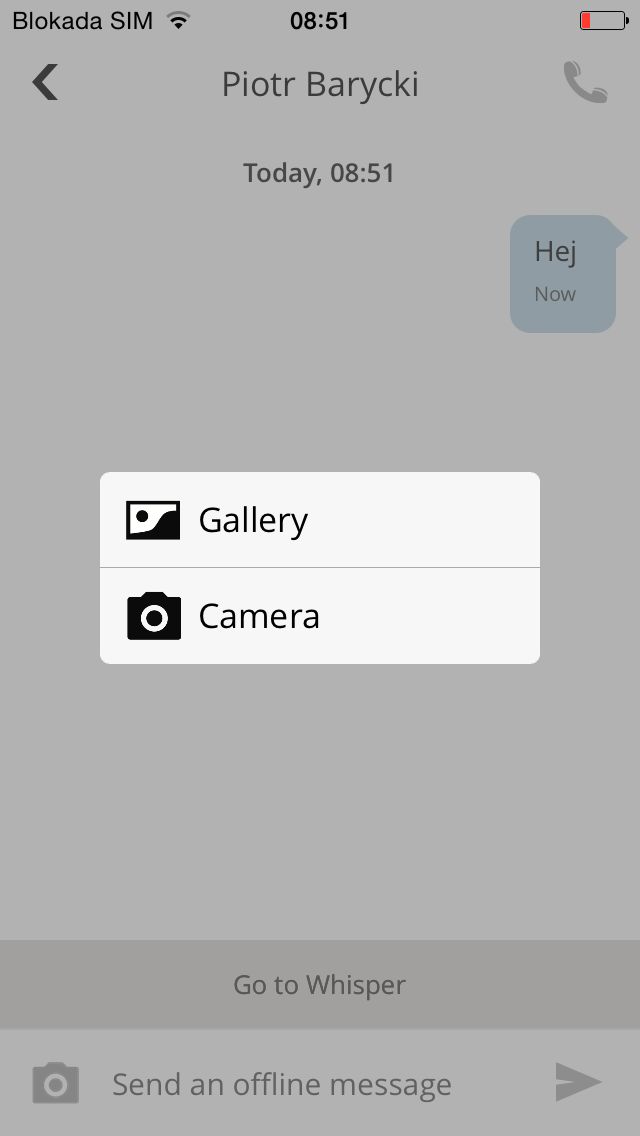
Task: Send the message with arrow icon
Action: point(578,1082)
